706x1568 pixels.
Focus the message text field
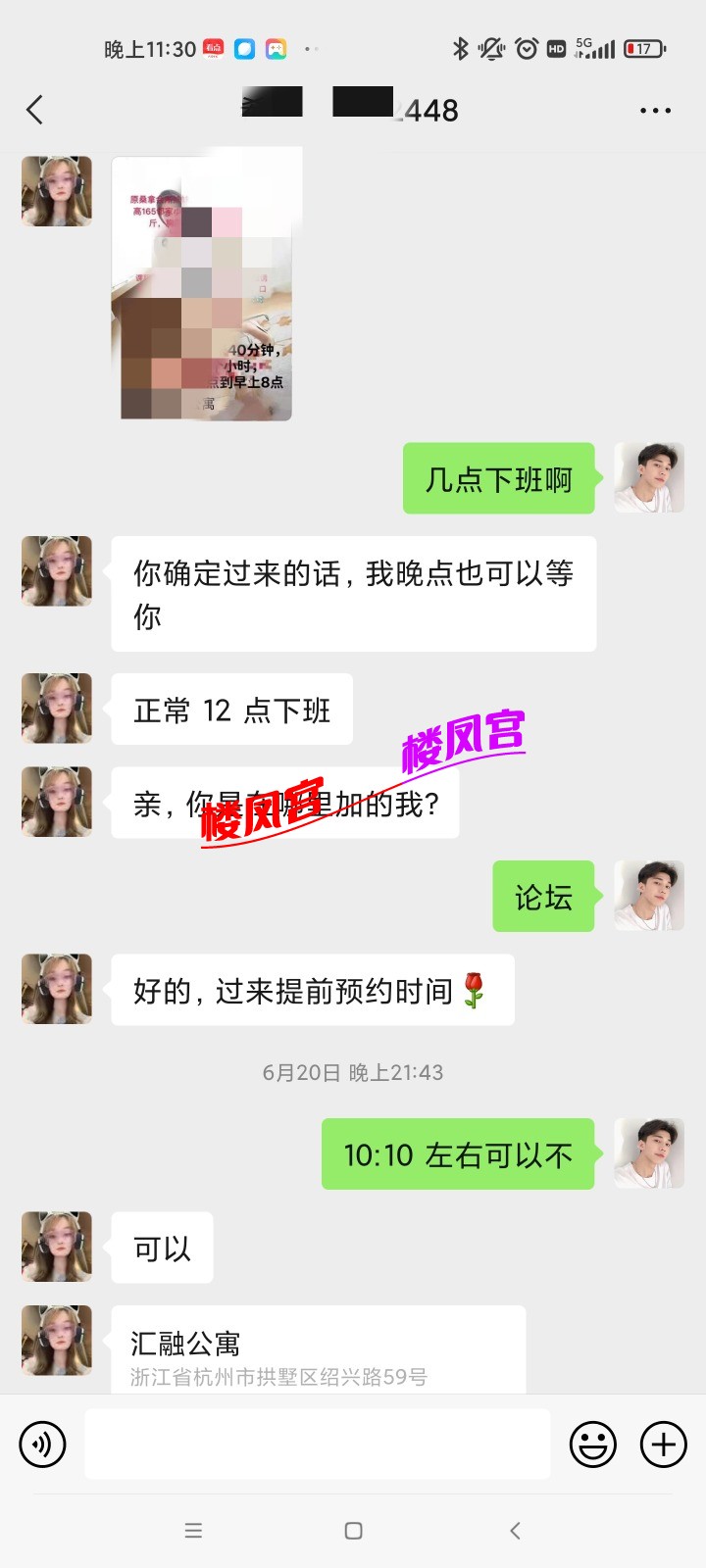317,1444
